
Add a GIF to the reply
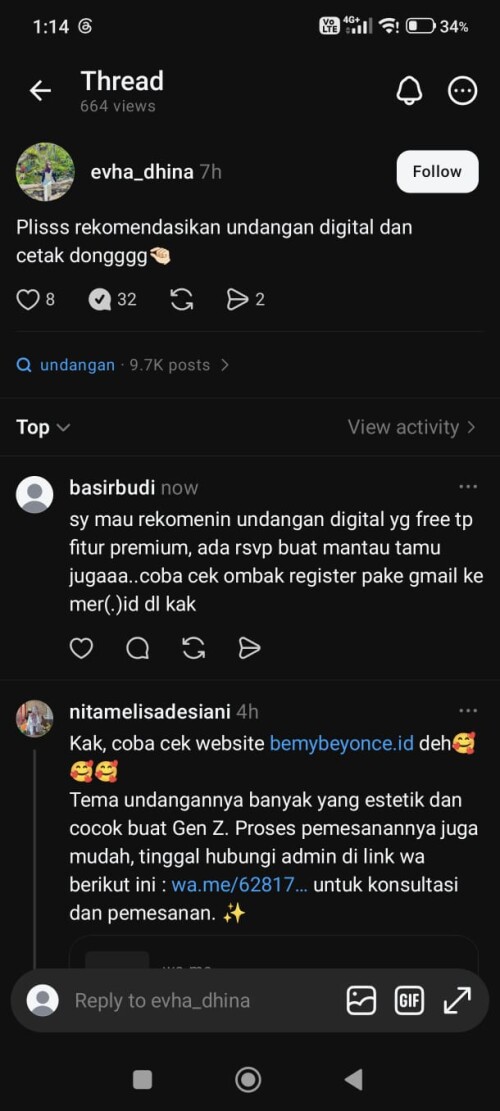[x=409, y=1000]
